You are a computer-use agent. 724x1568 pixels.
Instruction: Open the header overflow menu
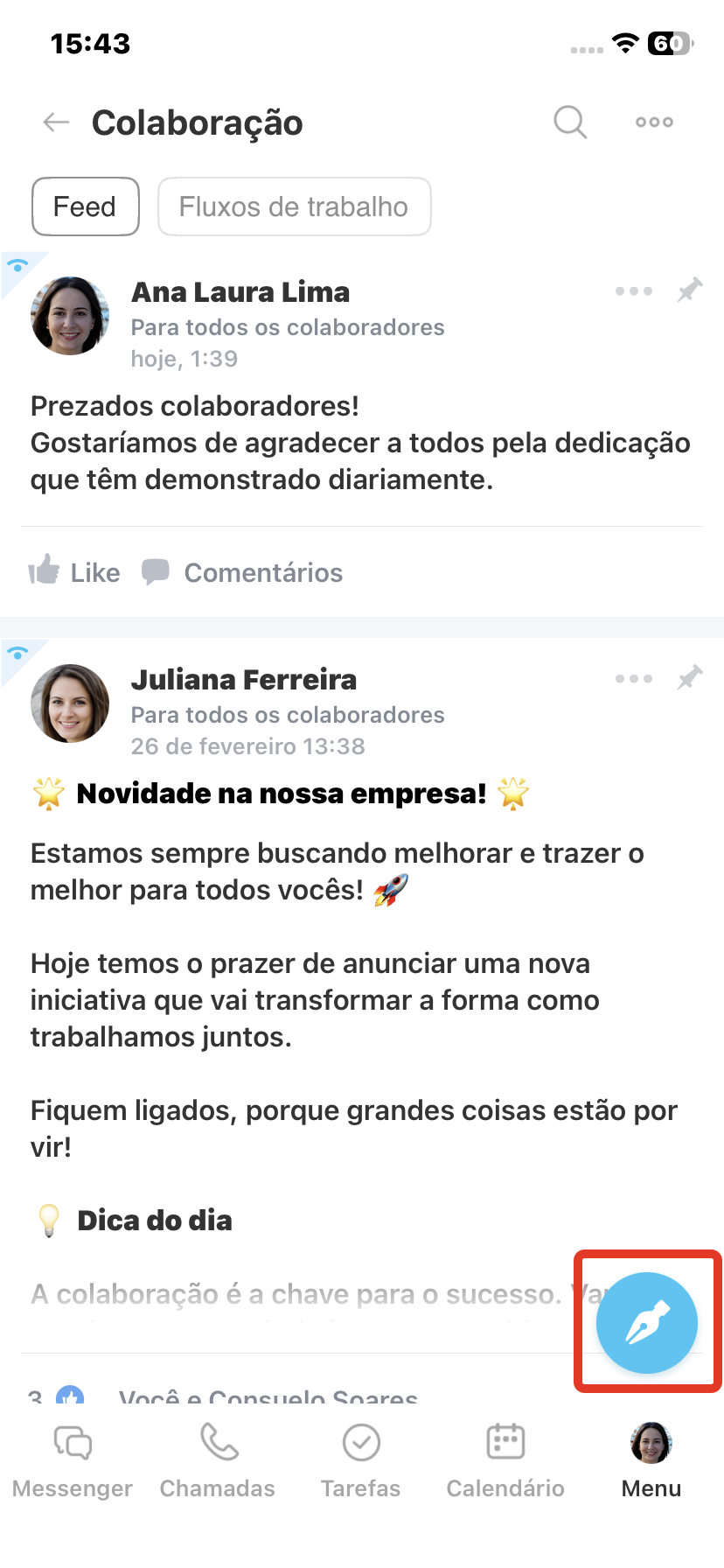[654, 122]
